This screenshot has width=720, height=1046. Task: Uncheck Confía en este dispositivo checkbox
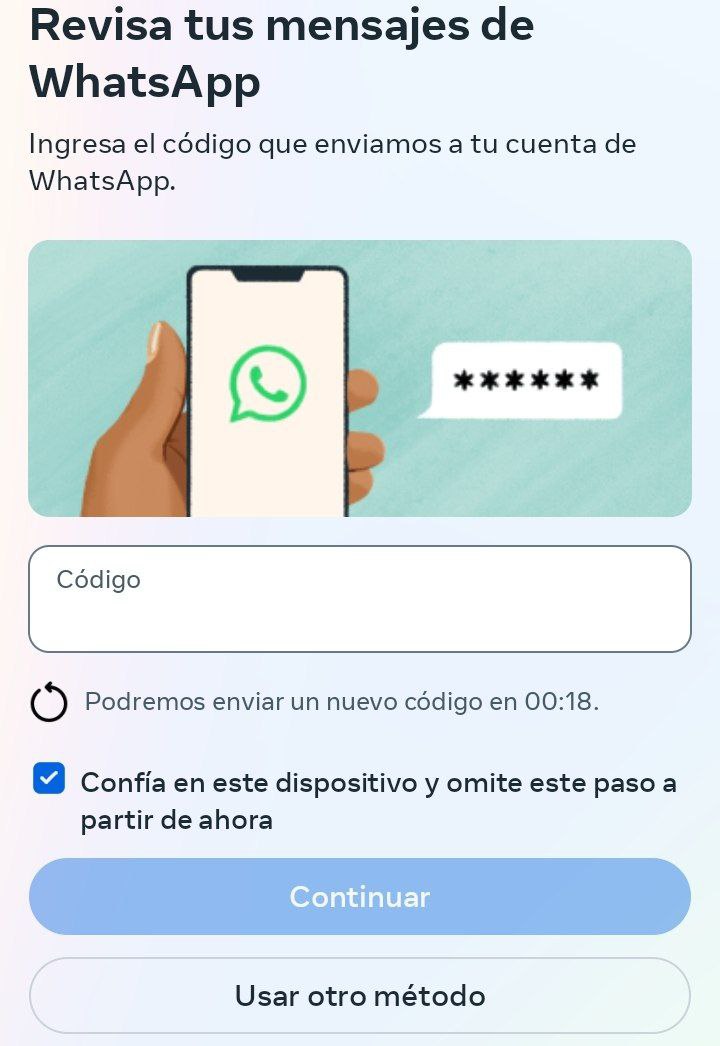click(x=49, y=779)
